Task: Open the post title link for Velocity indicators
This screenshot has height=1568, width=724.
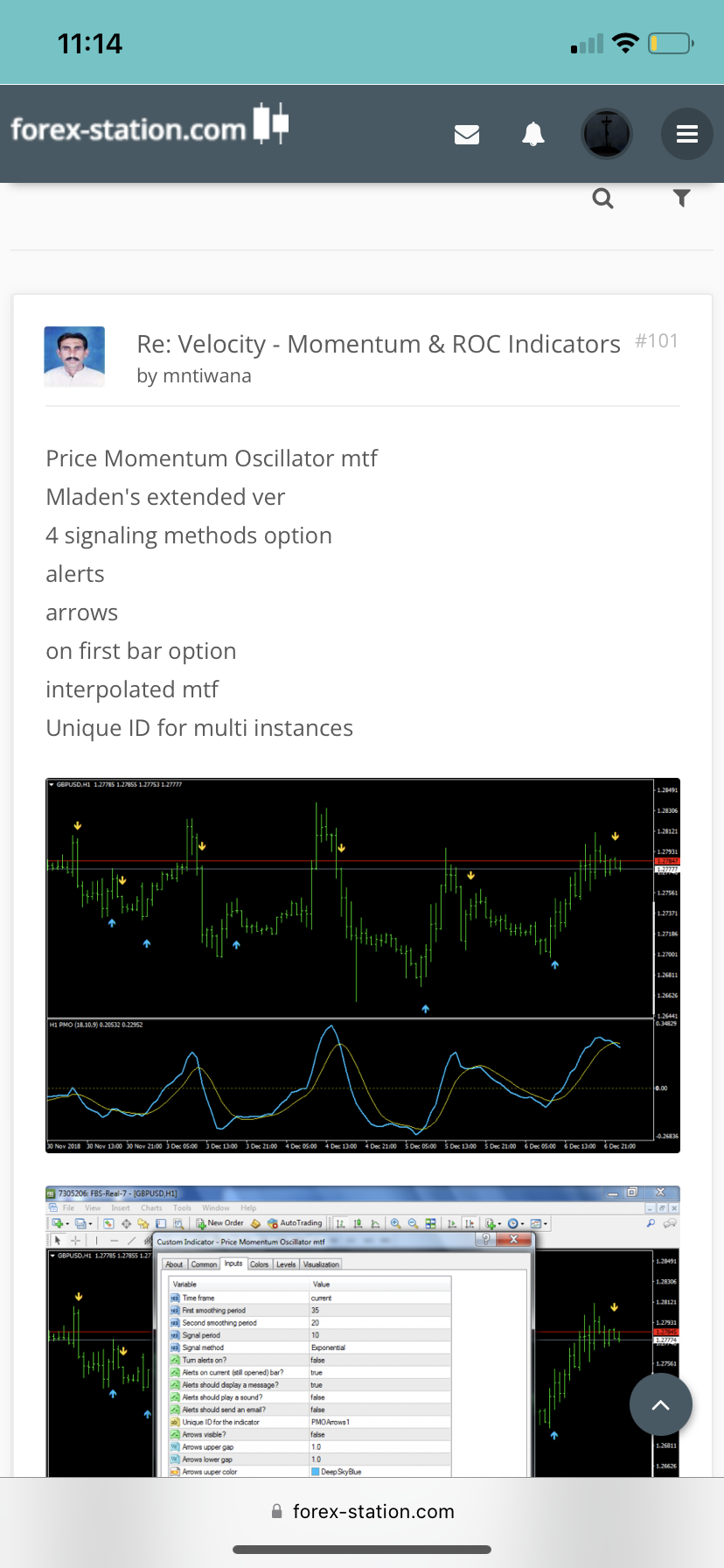Action: pos(378,344)
